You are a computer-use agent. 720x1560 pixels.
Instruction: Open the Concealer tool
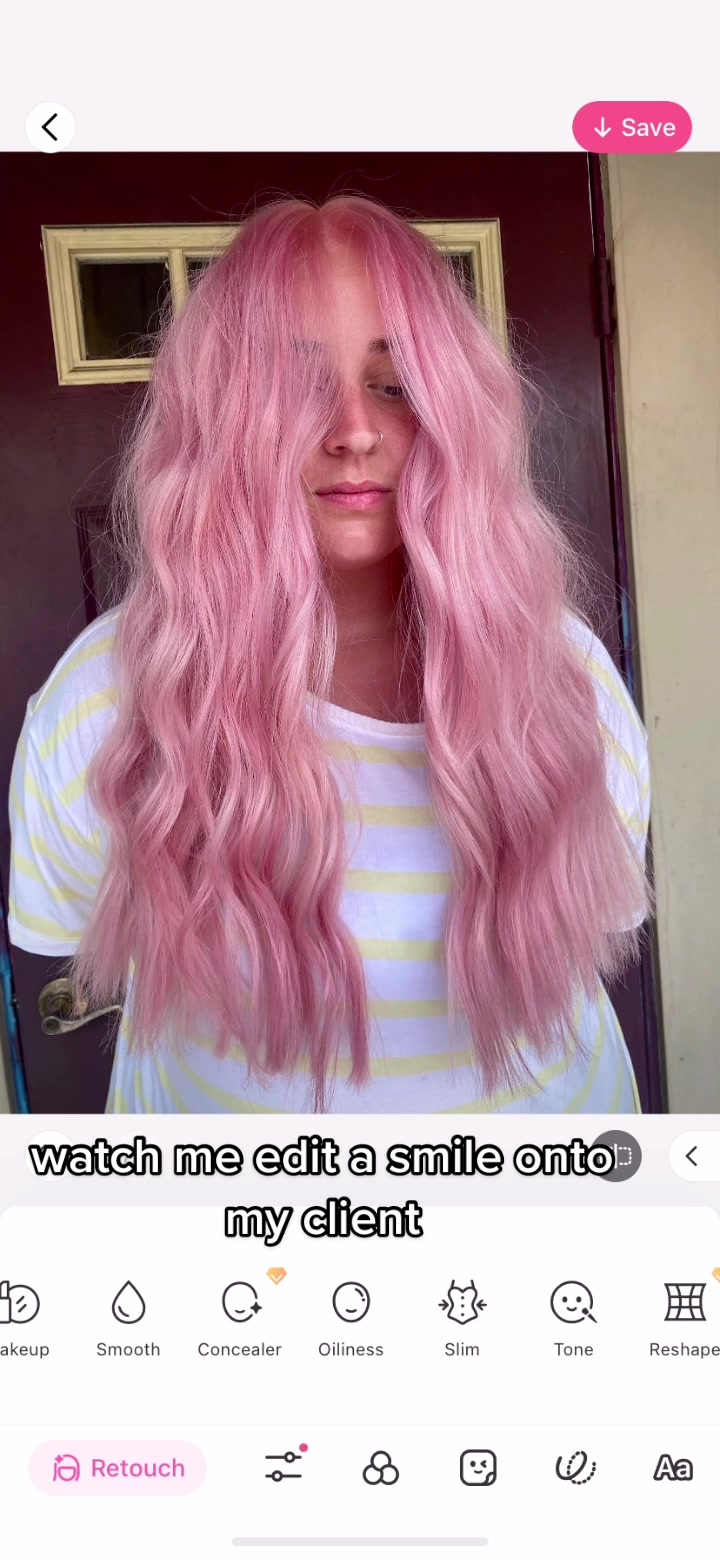pos(240,1318)
